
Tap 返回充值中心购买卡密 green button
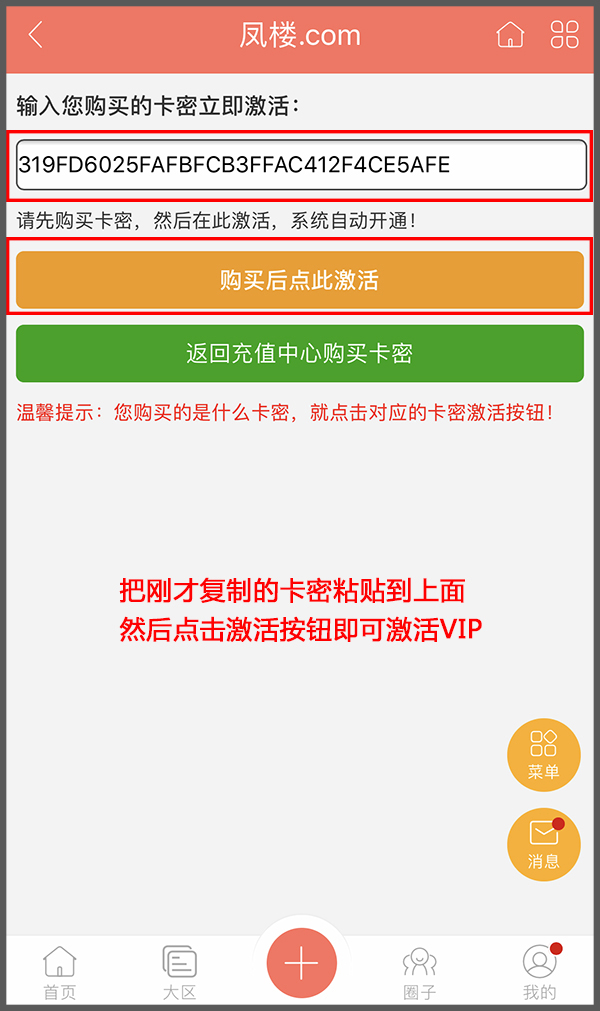(x=300, y=353)
